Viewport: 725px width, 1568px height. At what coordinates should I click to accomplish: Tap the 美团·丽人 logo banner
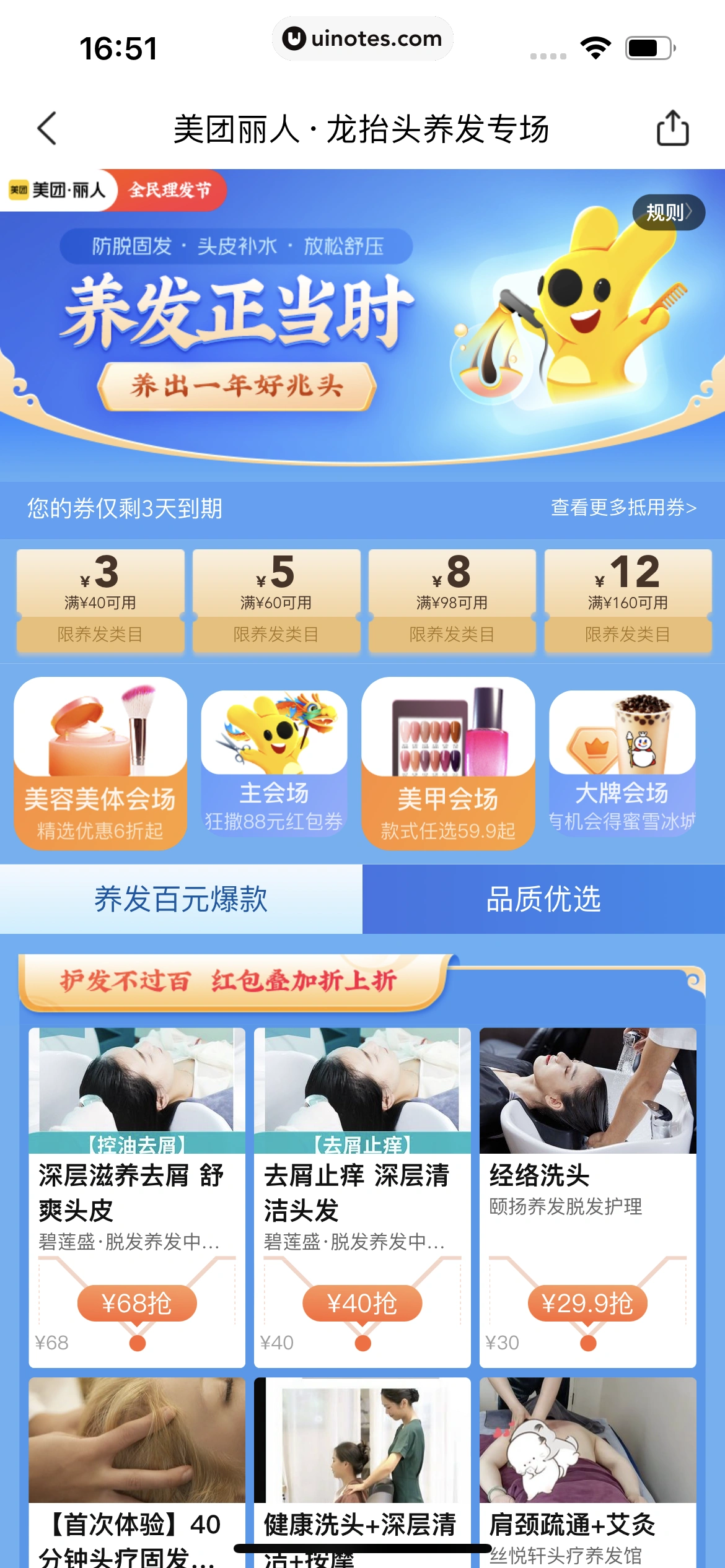click(x=59, y=191)
